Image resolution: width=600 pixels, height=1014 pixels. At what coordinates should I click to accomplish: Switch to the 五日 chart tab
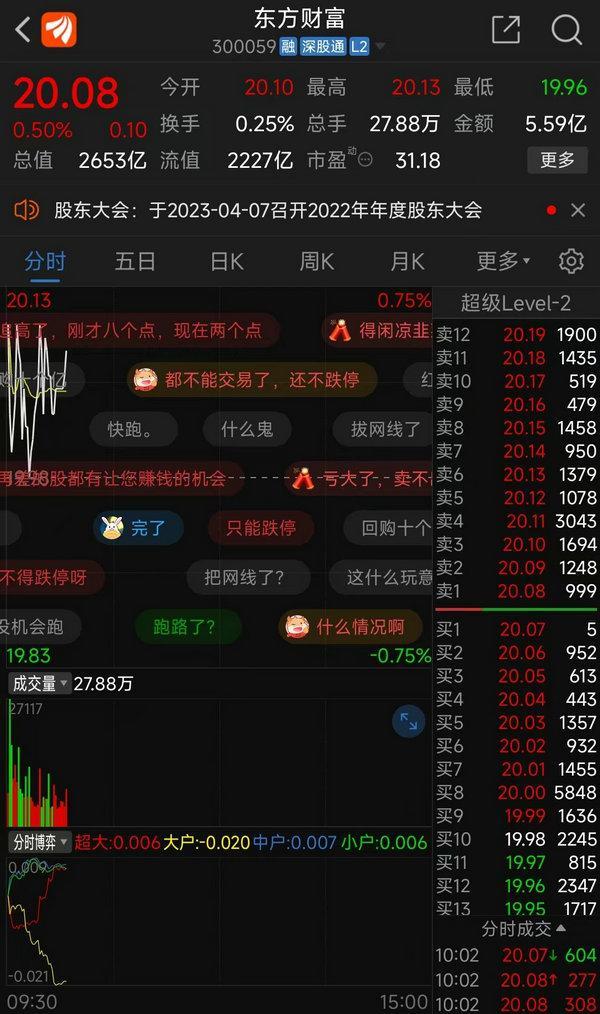135,262
